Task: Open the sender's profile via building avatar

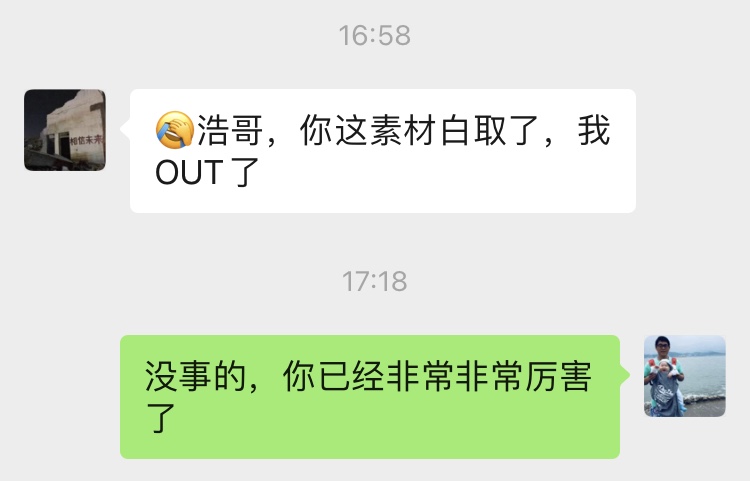Action: [65, 130]
